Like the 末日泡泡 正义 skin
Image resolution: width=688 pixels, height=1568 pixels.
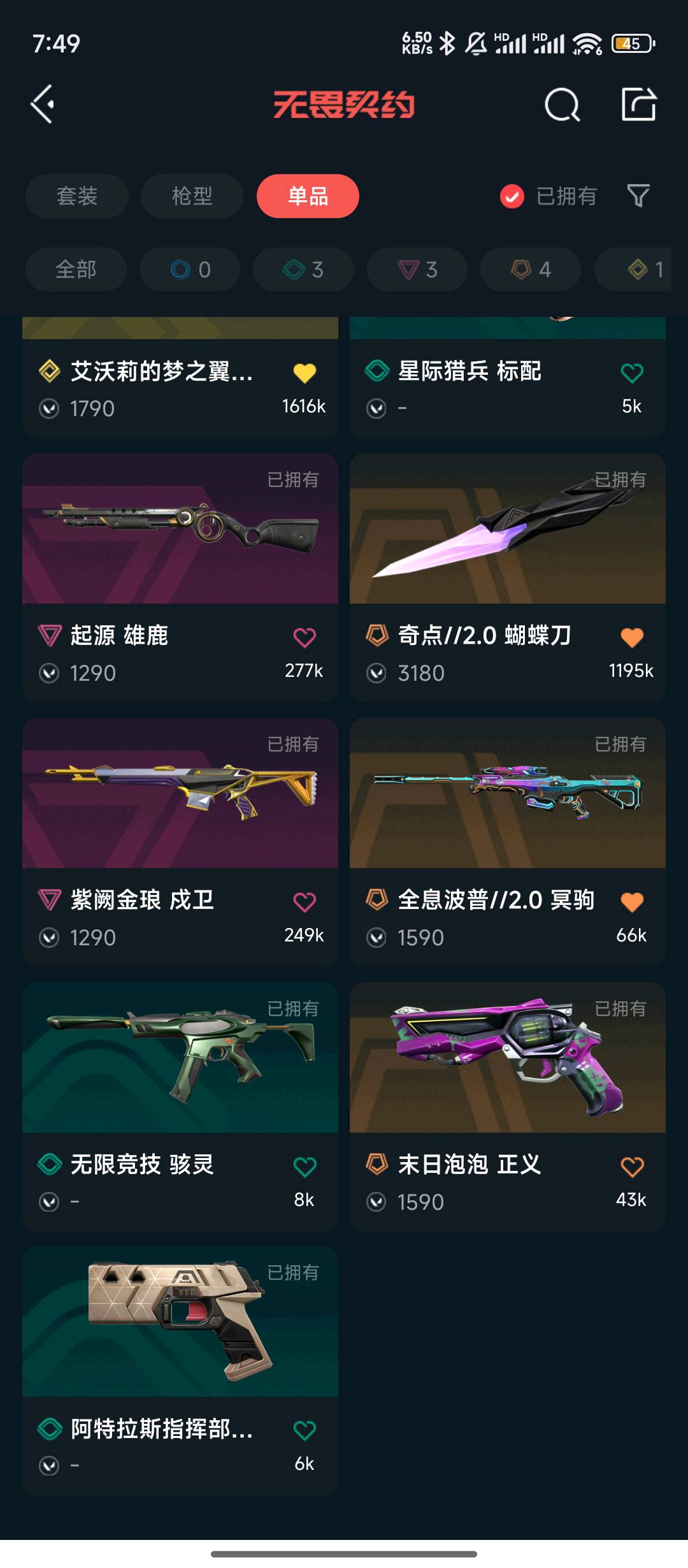[x=632, y=1167]
